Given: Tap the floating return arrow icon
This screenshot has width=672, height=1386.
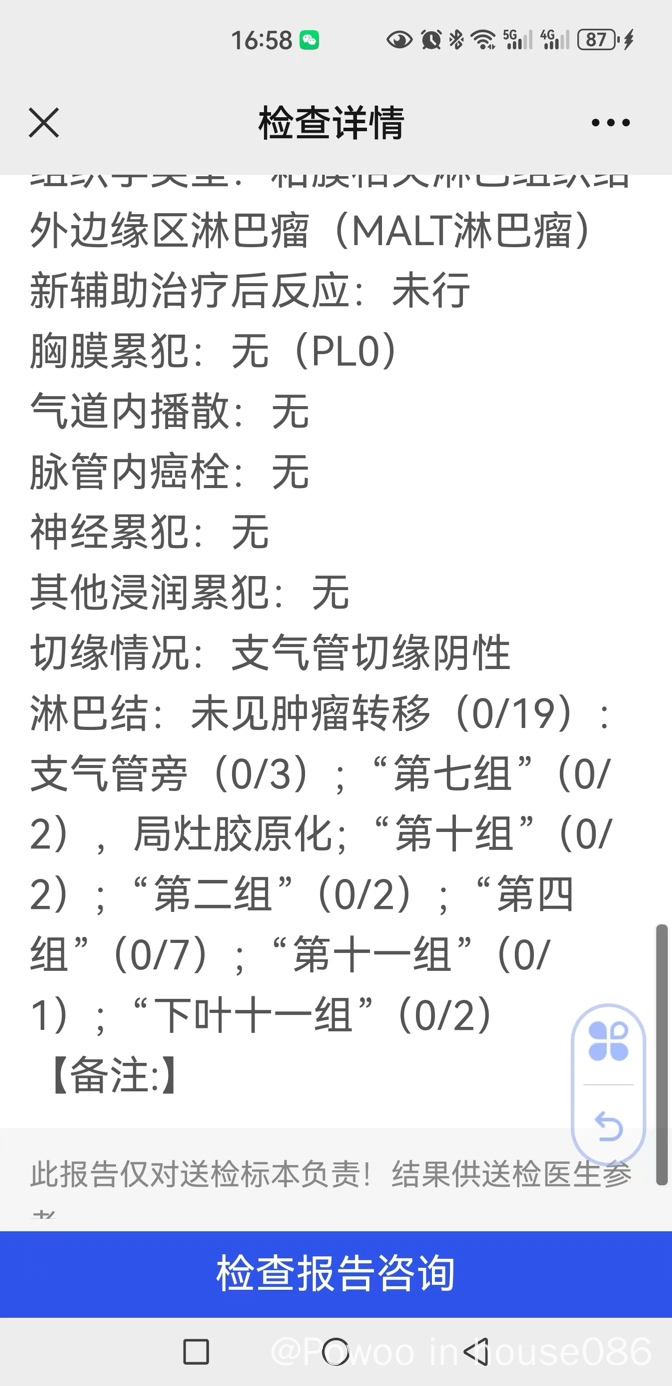Looking at the screenshot, I should [x=608, y=1126].
